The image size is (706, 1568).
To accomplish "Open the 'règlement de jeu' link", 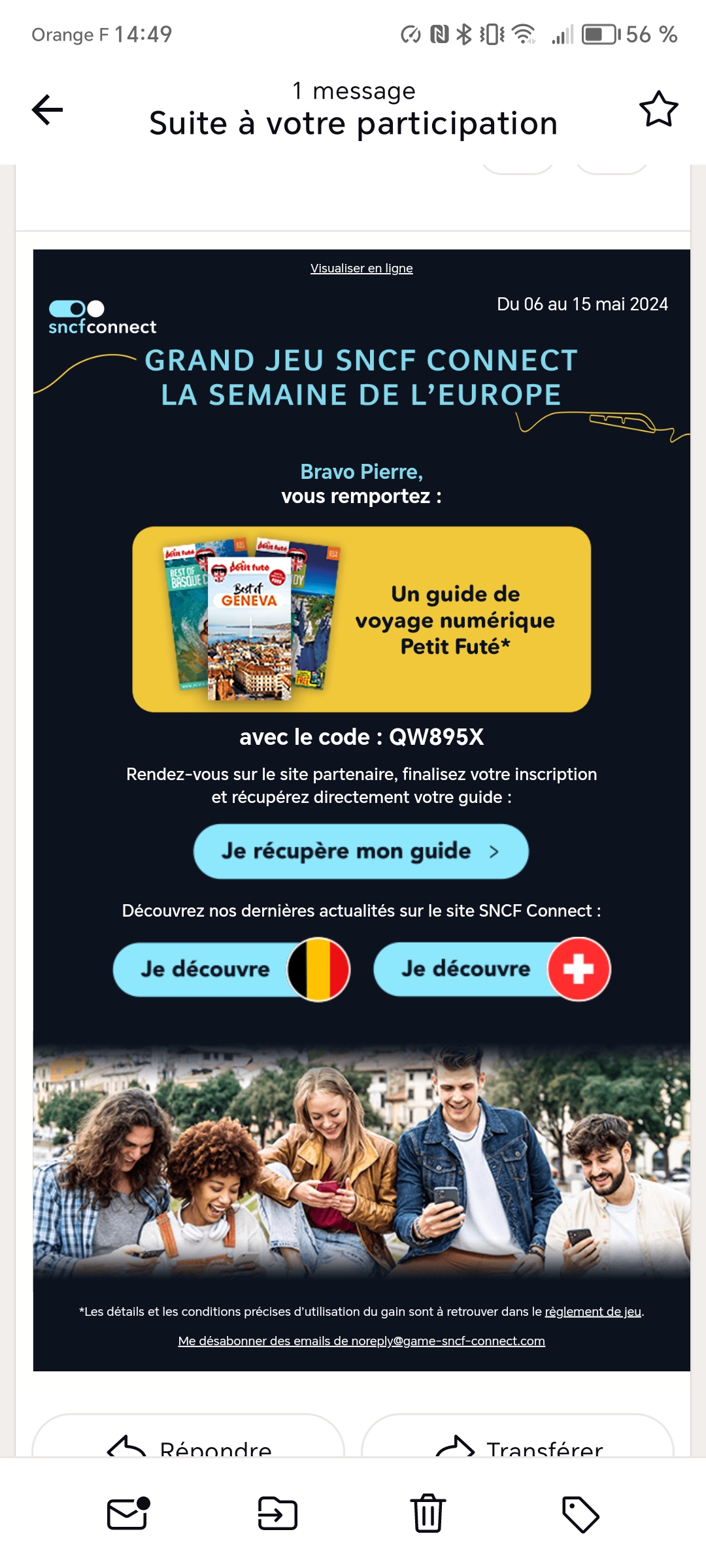I will [x=592, y=1311].
